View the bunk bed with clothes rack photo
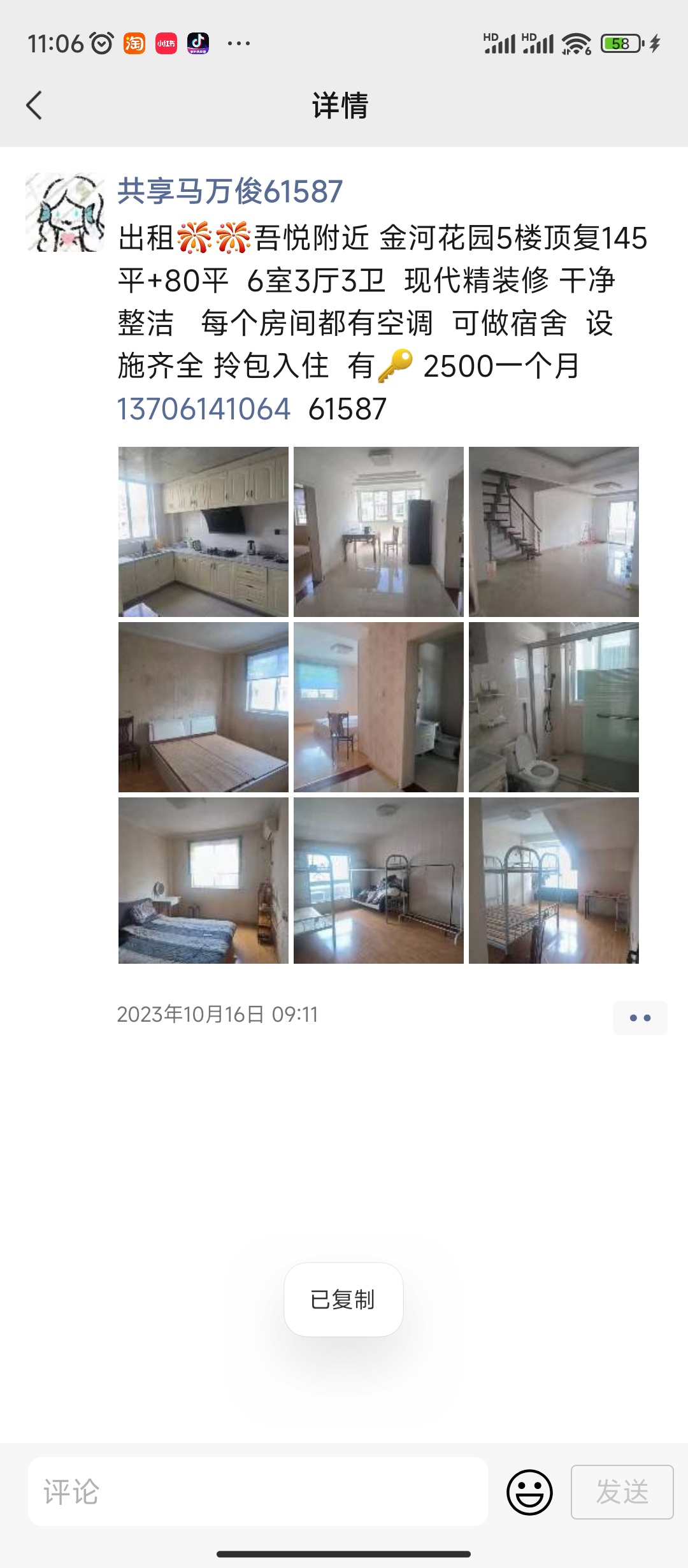This screenshot has width=688, height=1568. [378, 880]
